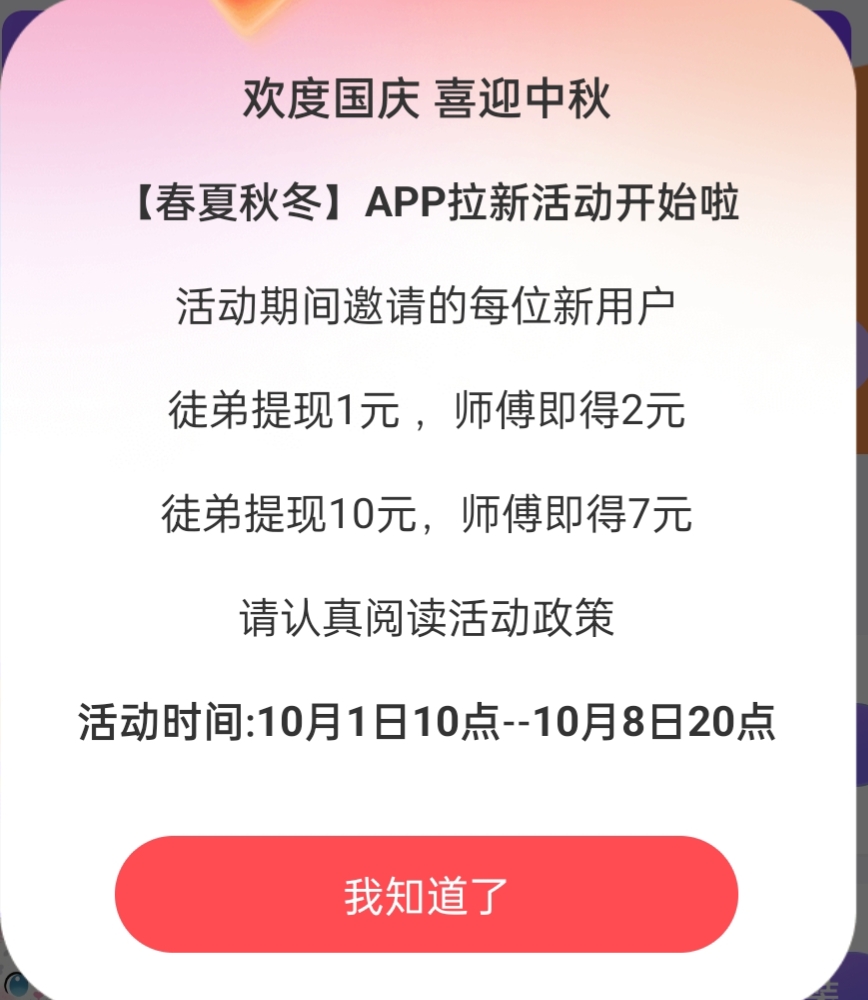Tap the dark watermark text at bottom-right

pyautogui.click(x=832, y=991)
